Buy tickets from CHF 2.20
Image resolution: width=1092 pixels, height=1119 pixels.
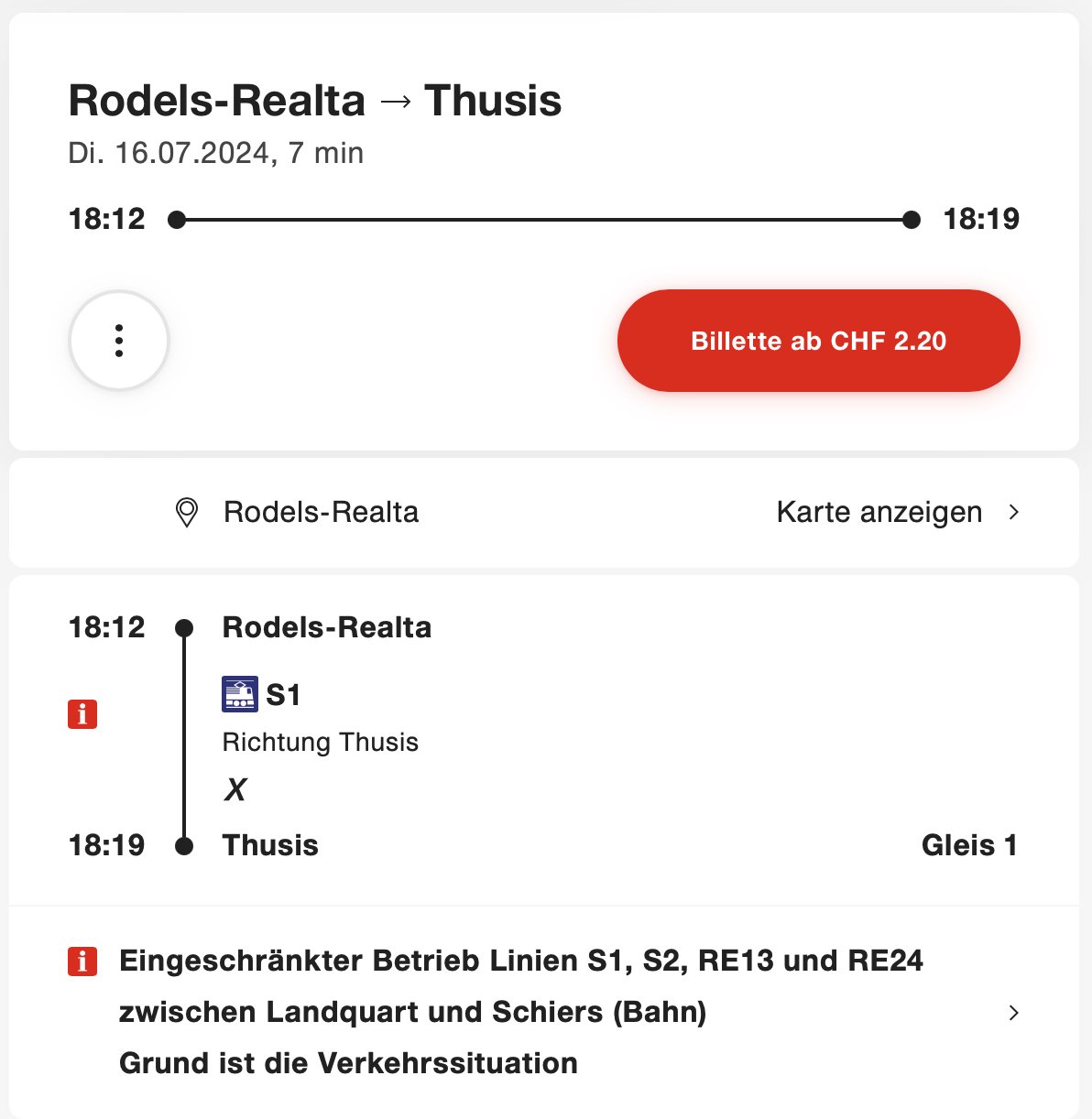[818, 341]
